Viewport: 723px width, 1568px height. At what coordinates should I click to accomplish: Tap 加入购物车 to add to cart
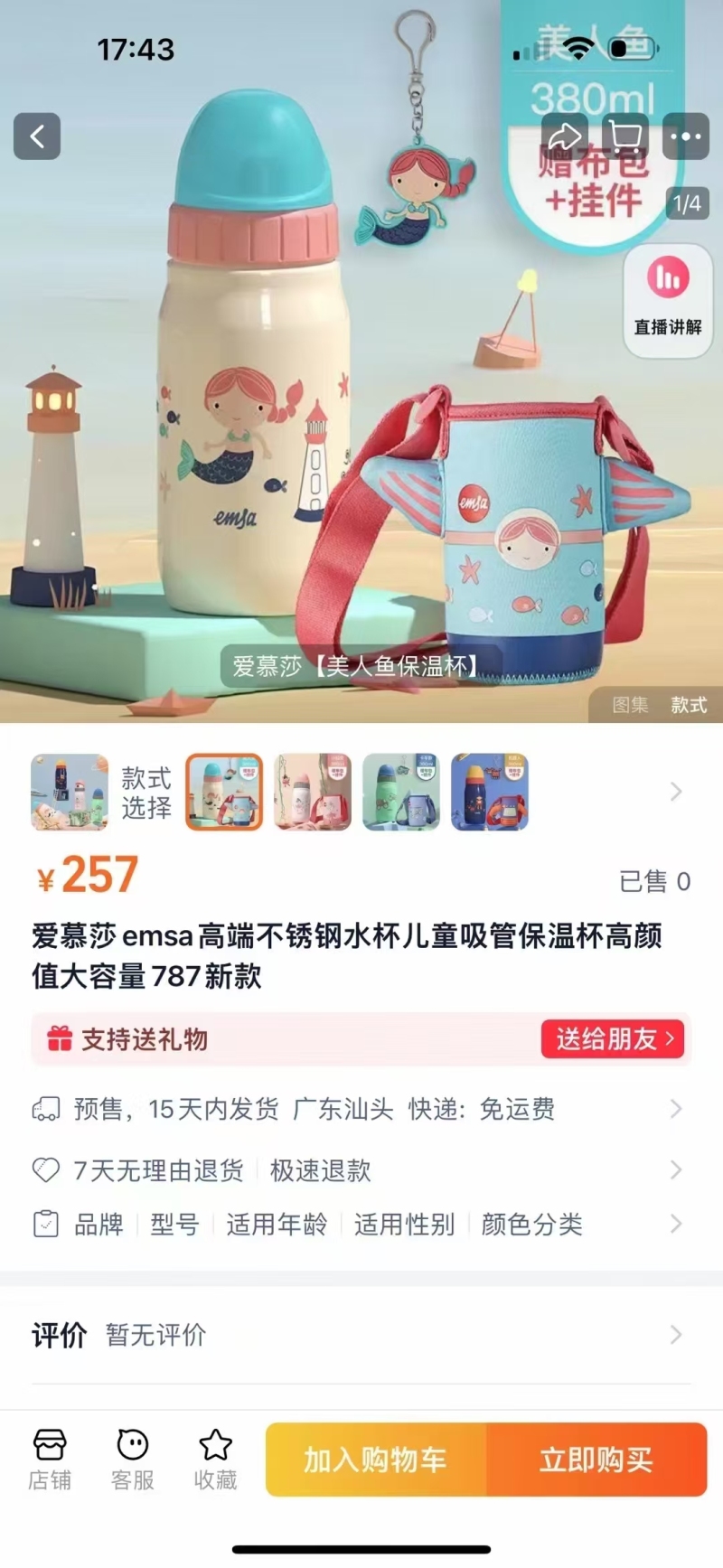click(376, 1460)
